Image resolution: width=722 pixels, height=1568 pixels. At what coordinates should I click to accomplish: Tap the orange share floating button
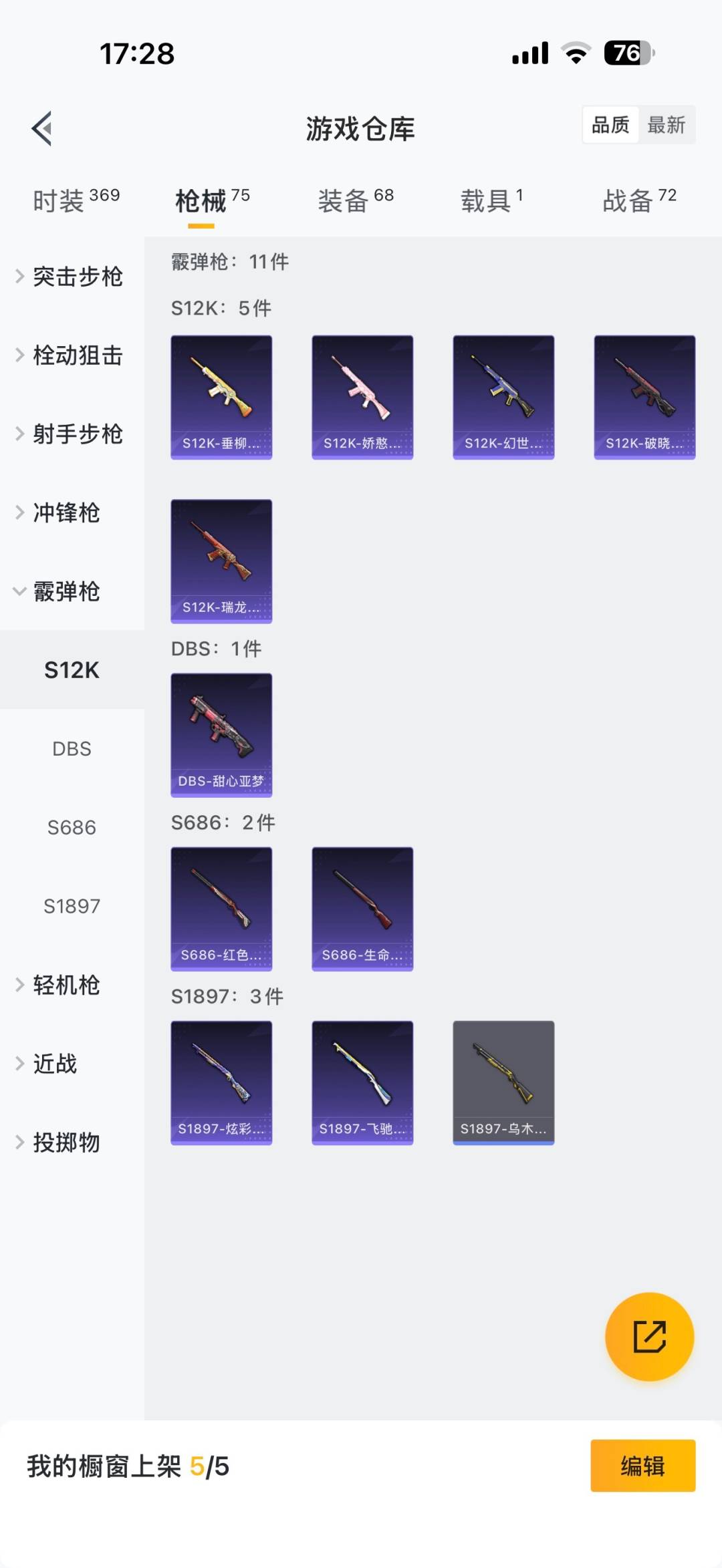649,1337
